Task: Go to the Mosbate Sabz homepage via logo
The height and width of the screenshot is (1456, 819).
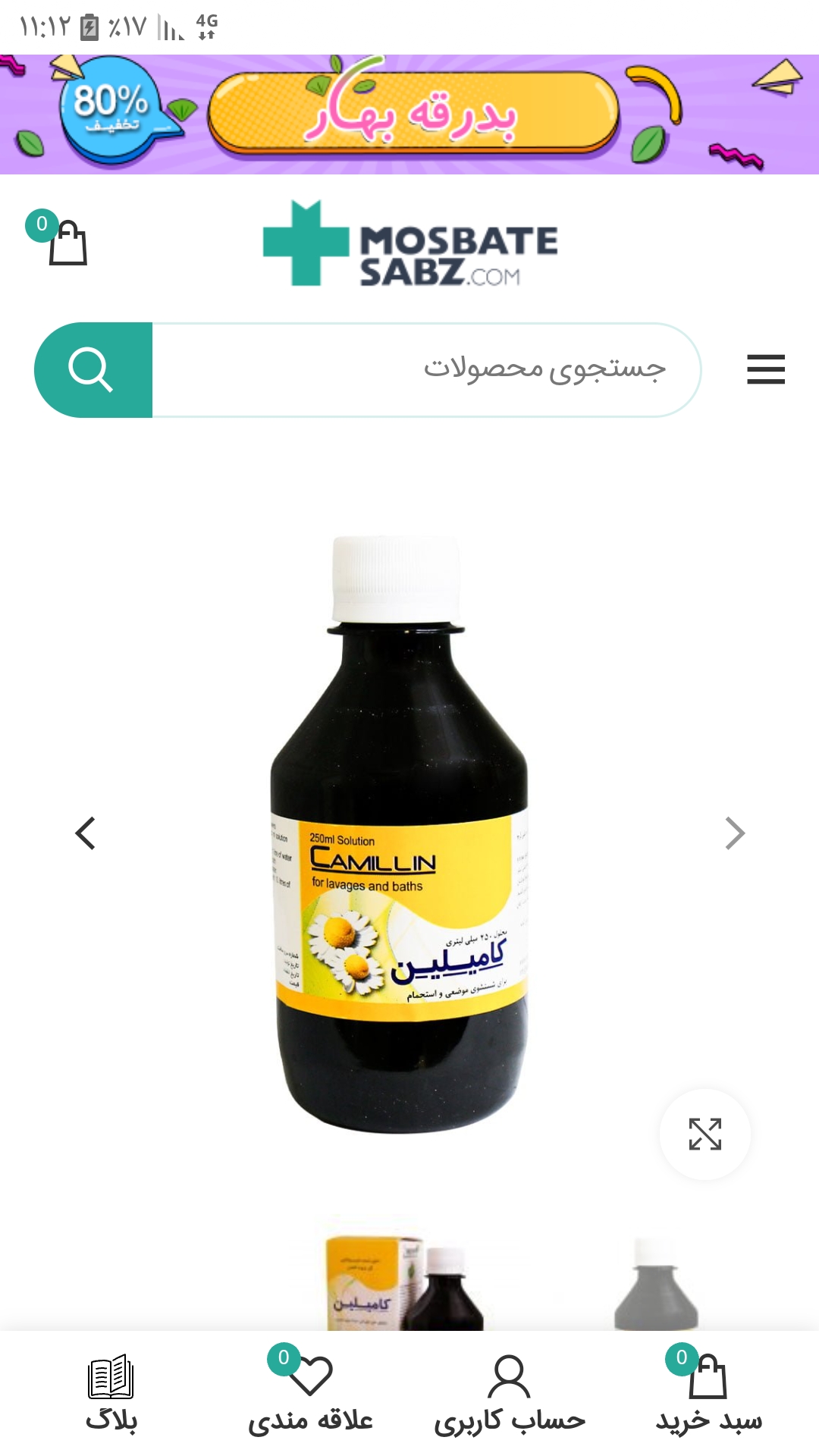Action: tap(409, 244)
